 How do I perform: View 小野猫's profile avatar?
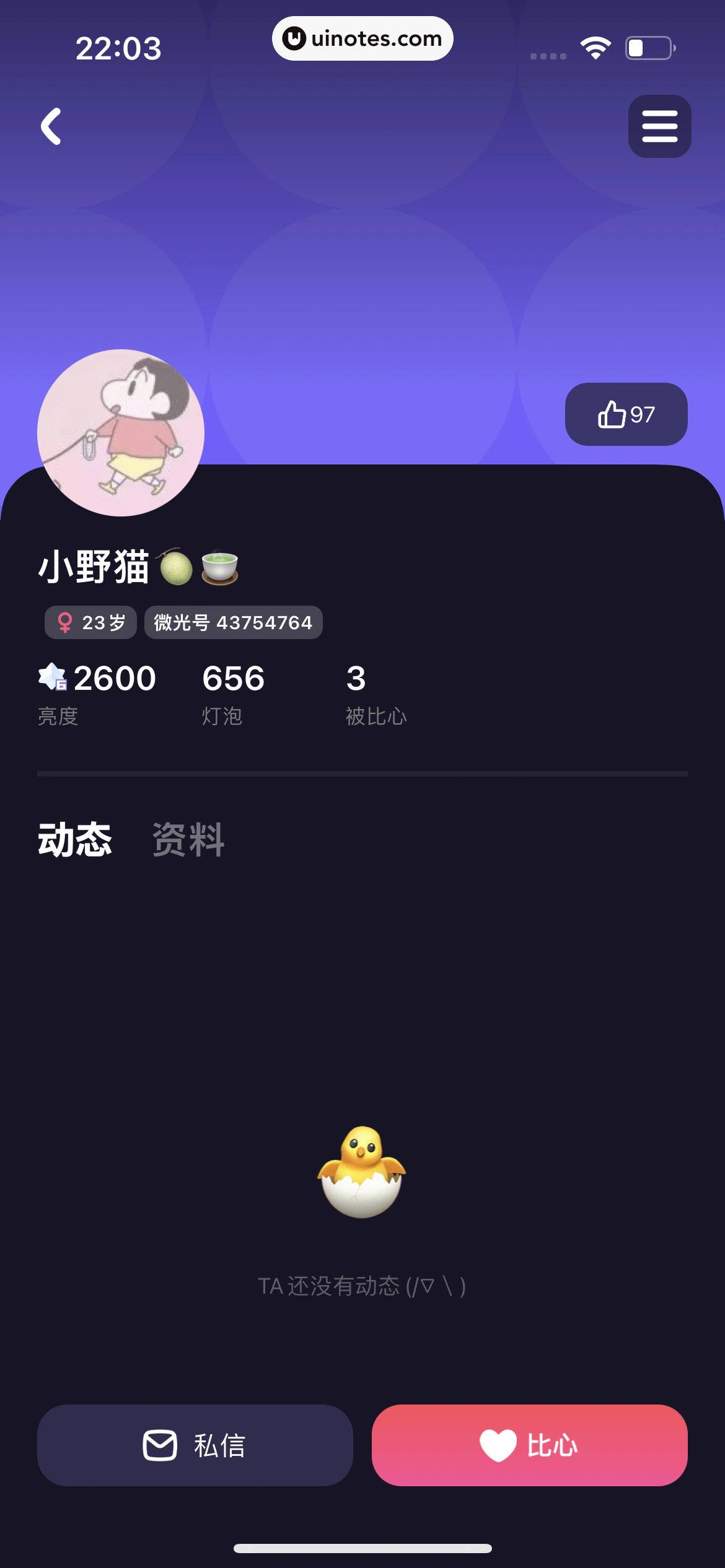[121, 433]
